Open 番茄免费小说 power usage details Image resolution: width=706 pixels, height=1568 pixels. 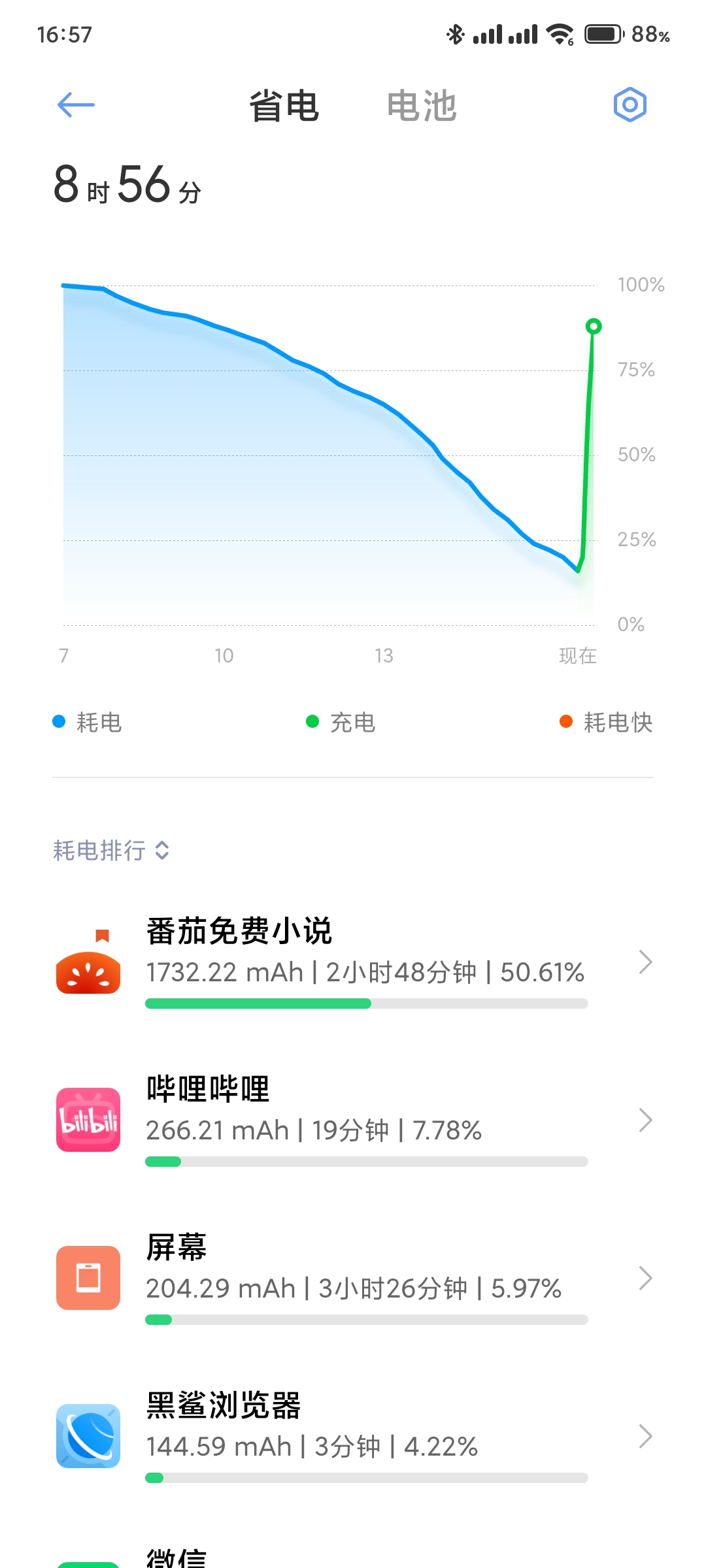(x=353, y=962)
